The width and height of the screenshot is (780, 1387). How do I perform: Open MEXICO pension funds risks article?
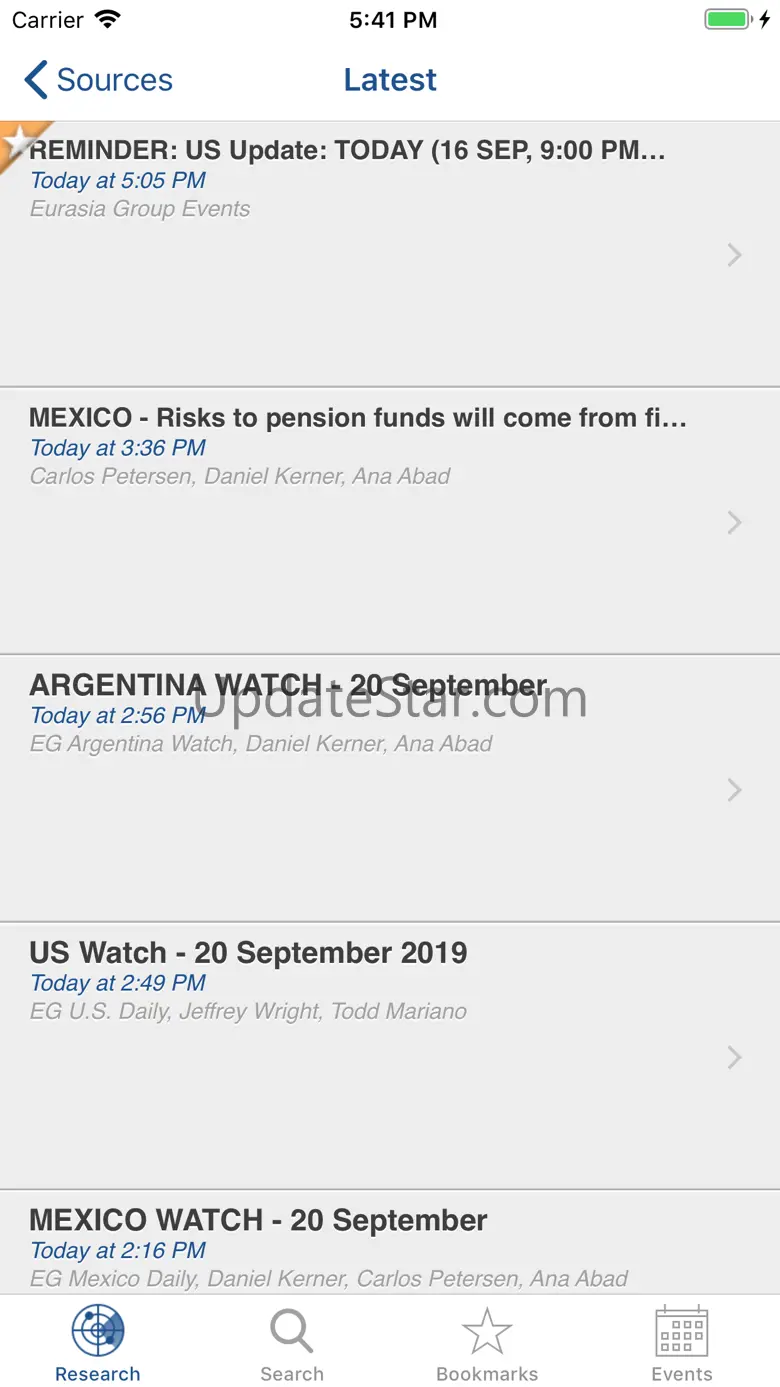click(390, 521)
